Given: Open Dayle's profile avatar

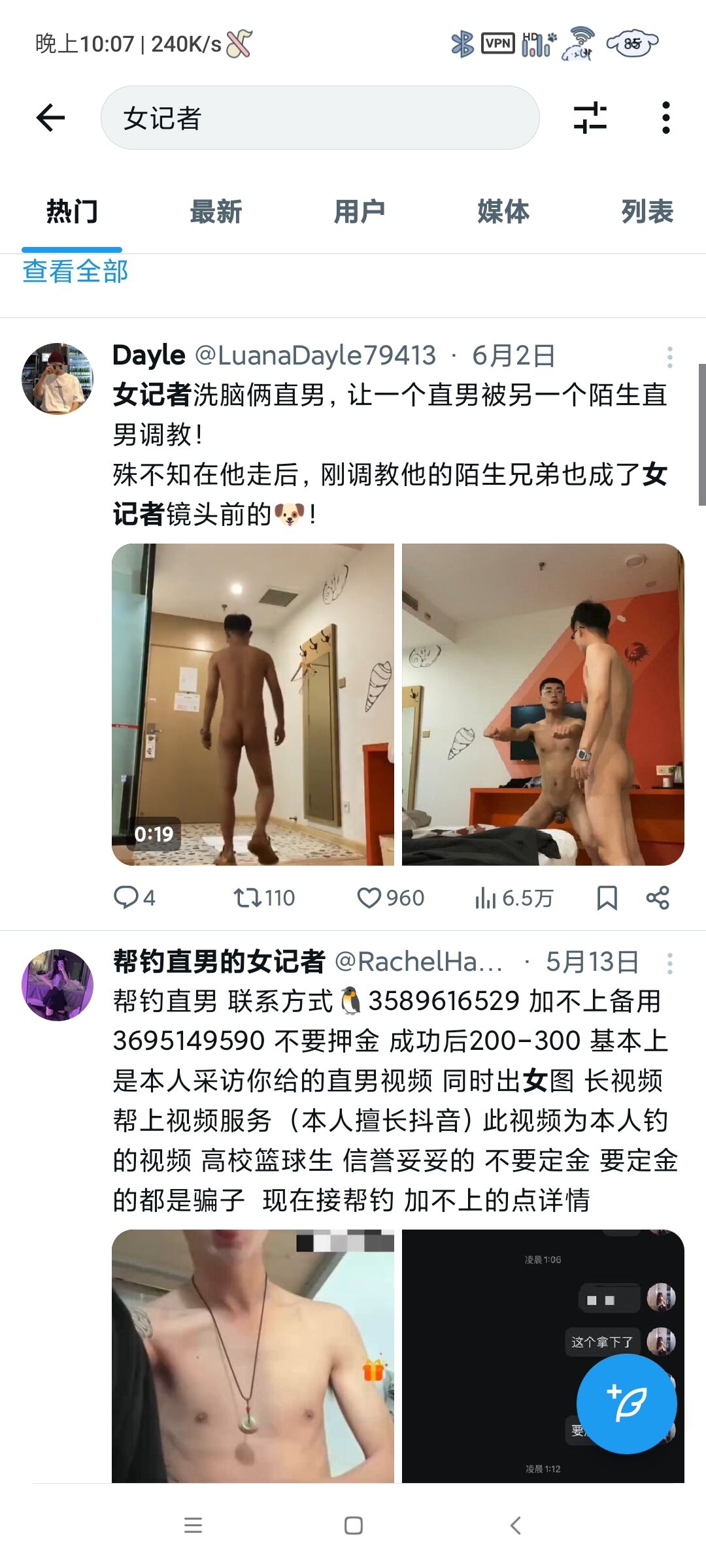Looking at the screenshot, I should coord(58,378).
